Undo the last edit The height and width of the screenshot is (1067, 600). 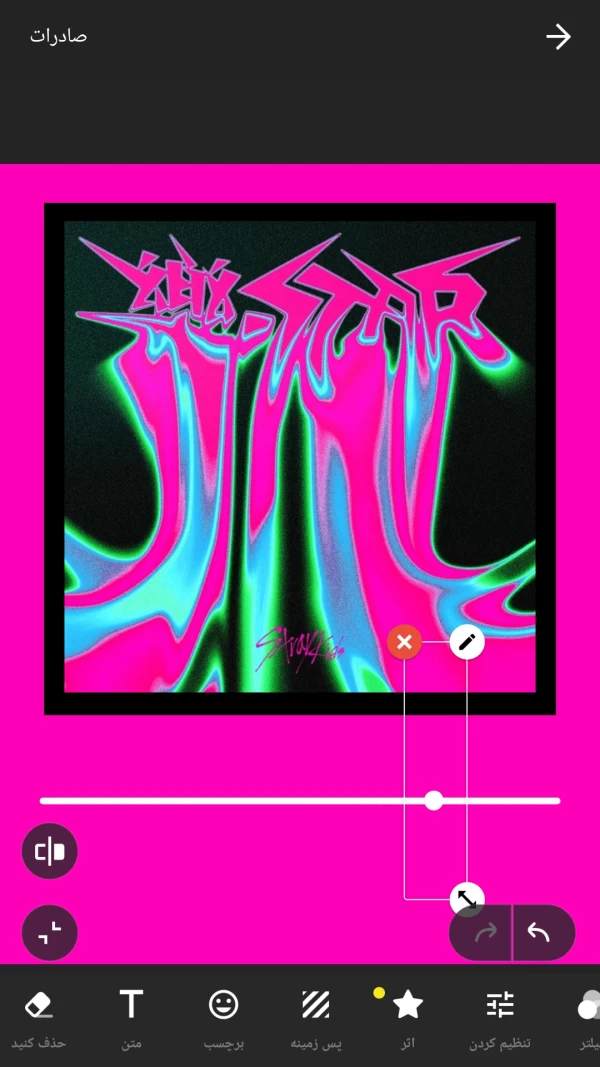(540, 933)
